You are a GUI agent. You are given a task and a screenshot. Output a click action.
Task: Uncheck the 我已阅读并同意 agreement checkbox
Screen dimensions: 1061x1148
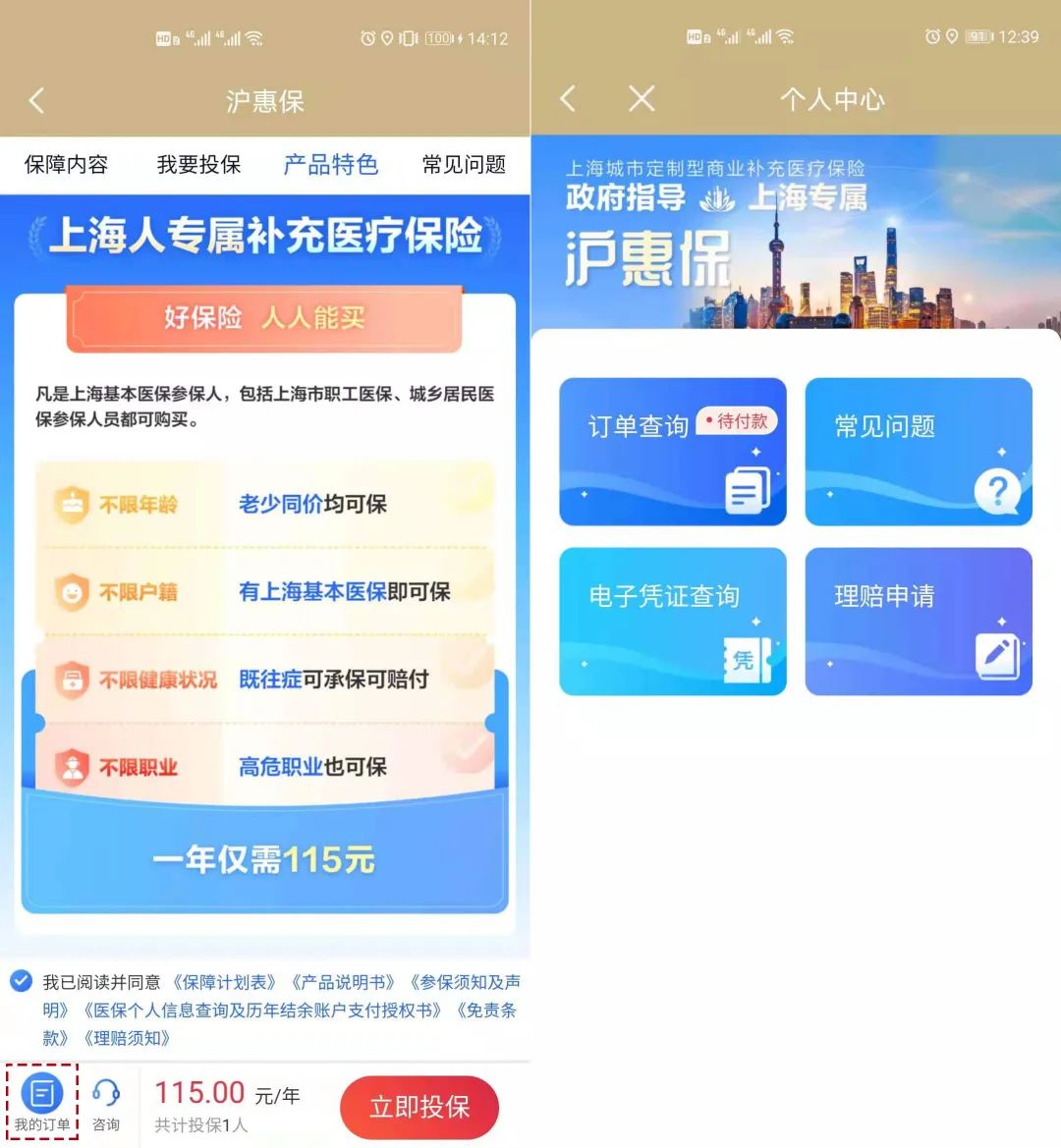pyautogui.click(x=21, y=979)
